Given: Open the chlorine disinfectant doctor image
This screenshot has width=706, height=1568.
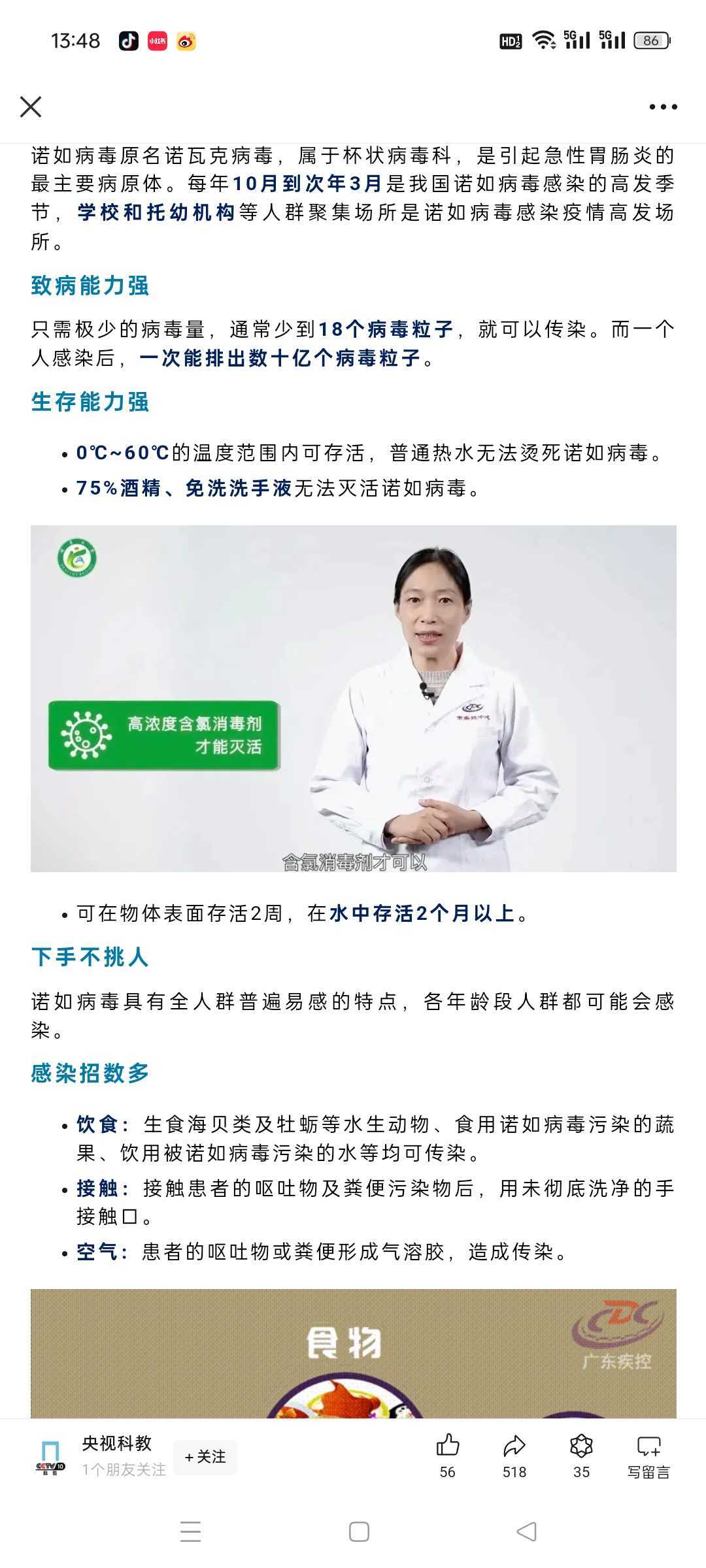Looking at the screenshot, I should pos(353,698).
